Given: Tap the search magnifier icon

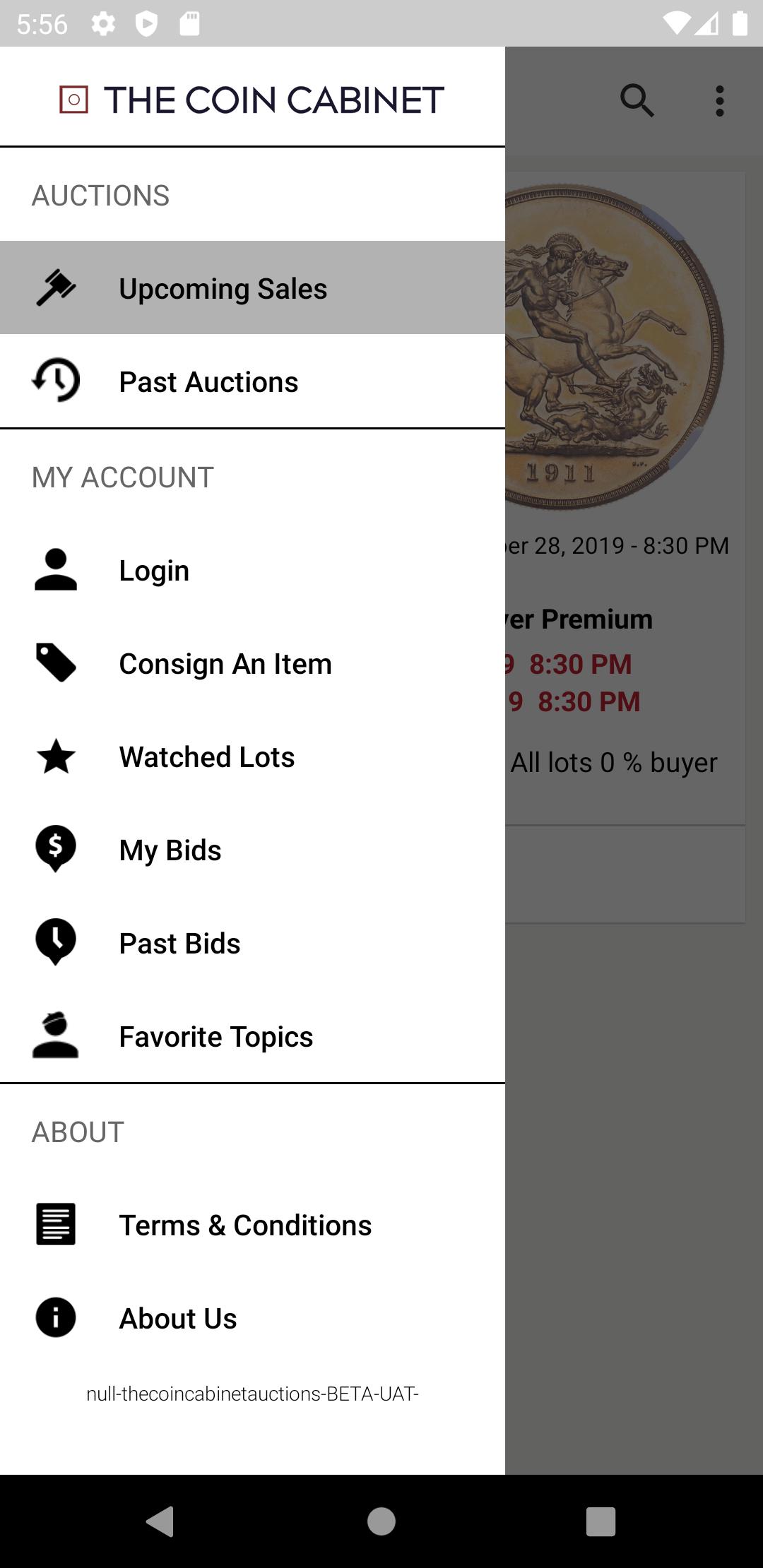Looking at the screenshot, I should coord(637,100).
